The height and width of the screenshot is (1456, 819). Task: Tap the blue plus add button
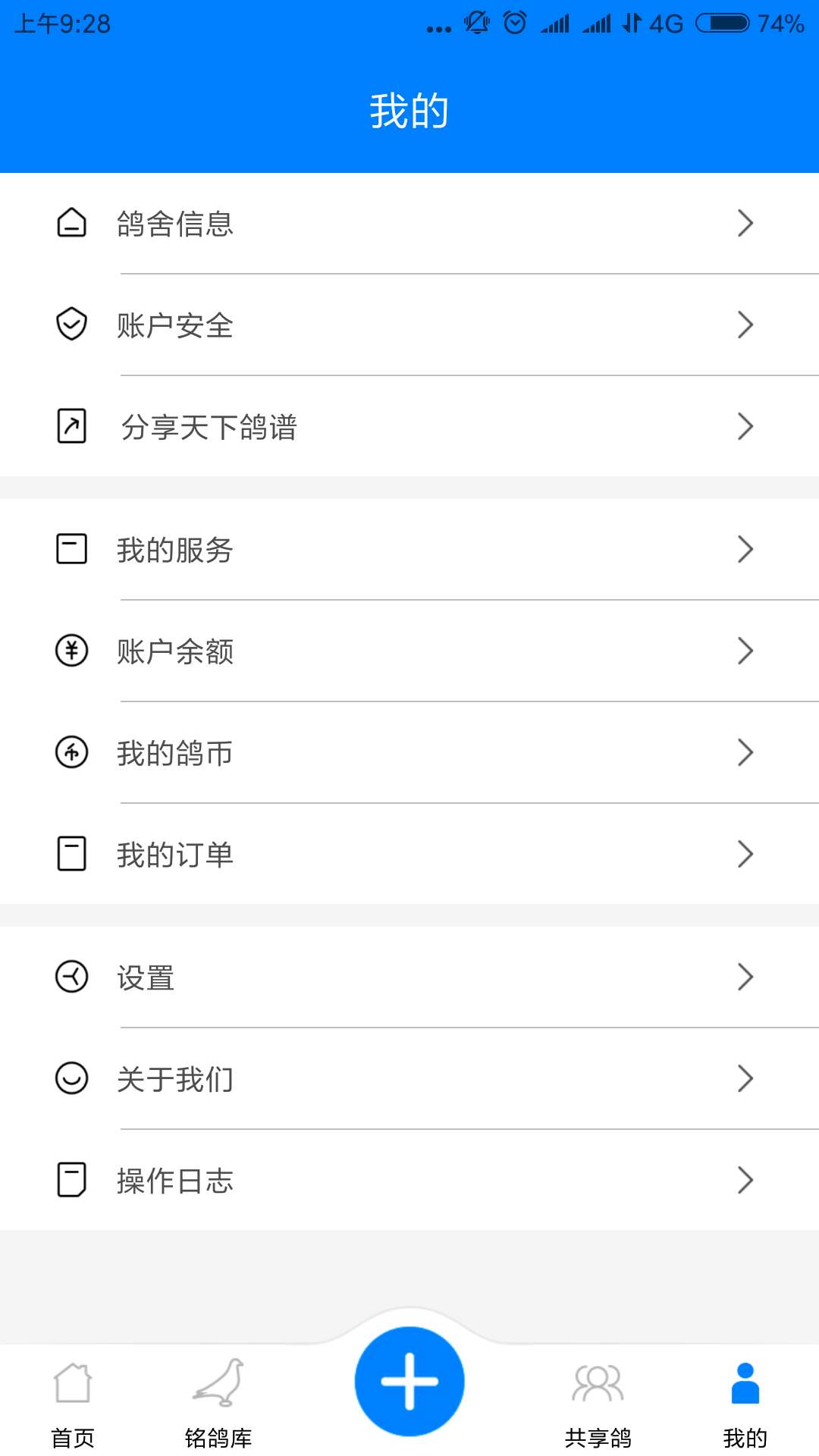coord(409,1381)
